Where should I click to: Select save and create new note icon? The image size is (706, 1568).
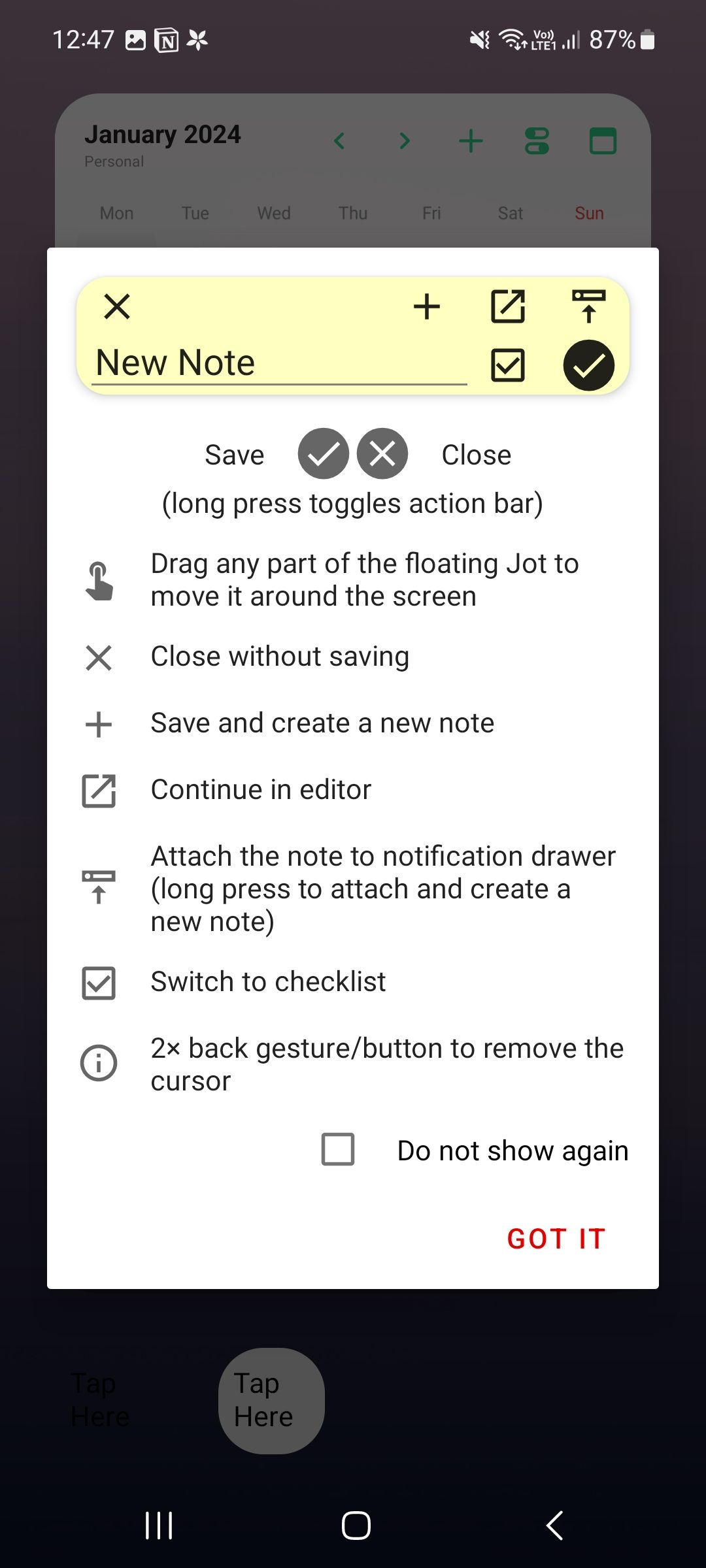(426, 306)
